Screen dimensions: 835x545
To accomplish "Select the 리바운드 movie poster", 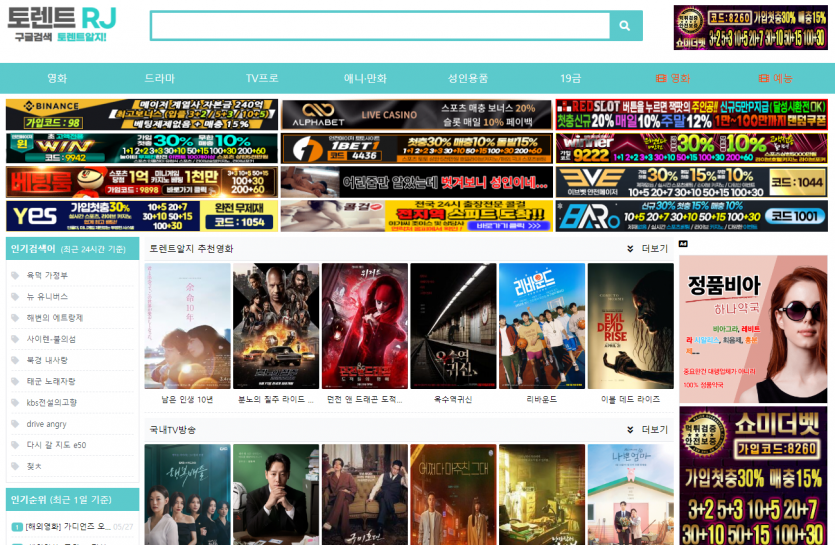I will [x=541, y=326].
